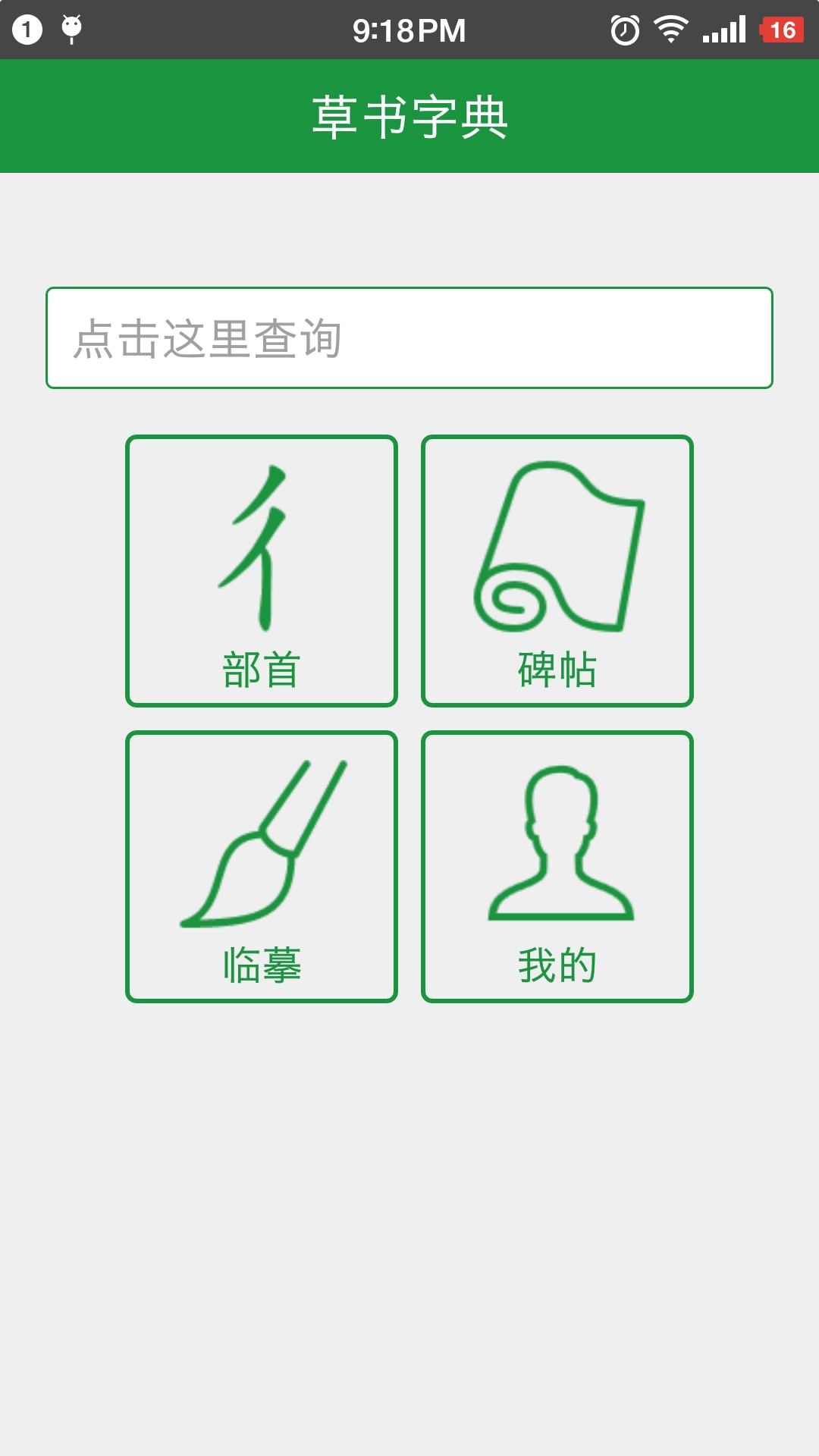
Task: Tap the notification circle showing 1
Action: [26, 30]
